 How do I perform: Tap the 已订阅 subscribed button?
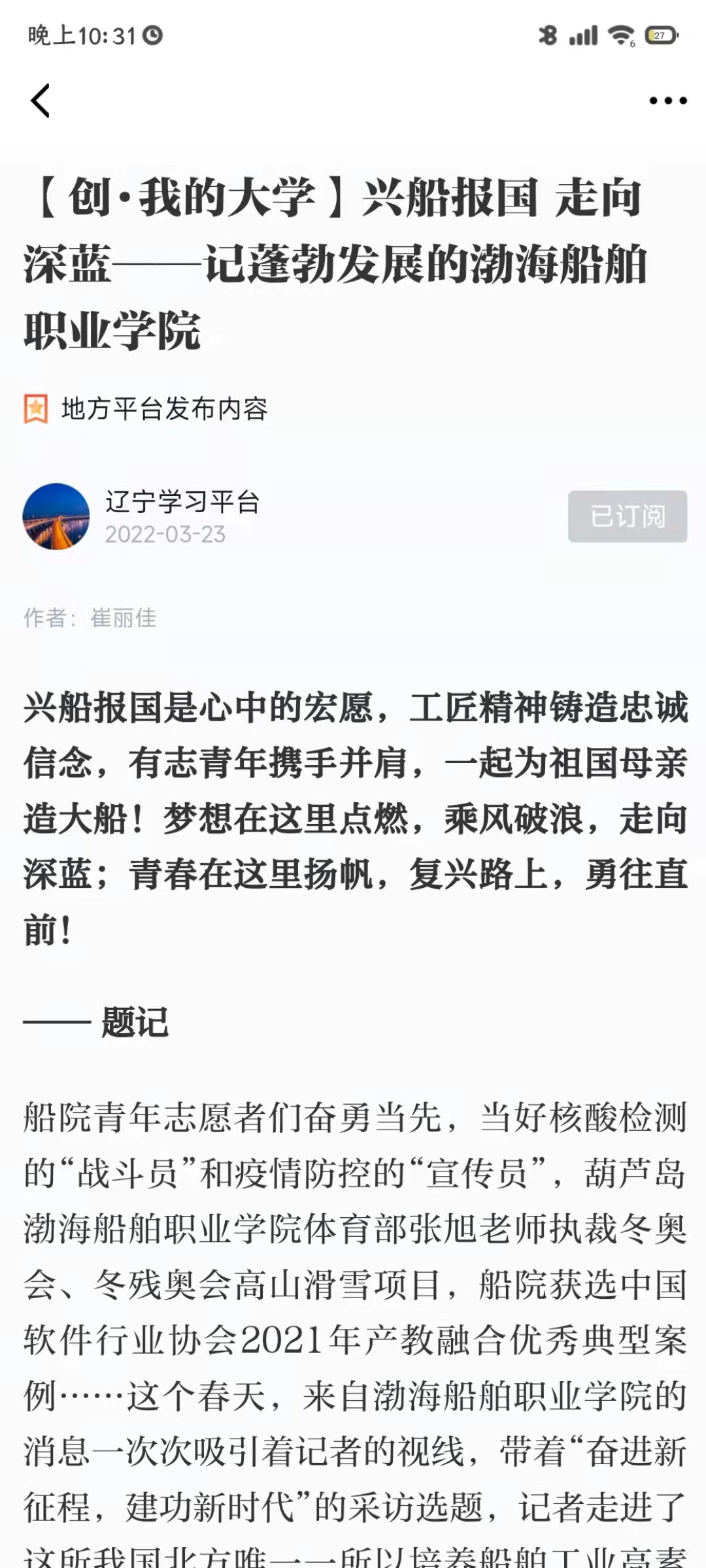point(627,516)
